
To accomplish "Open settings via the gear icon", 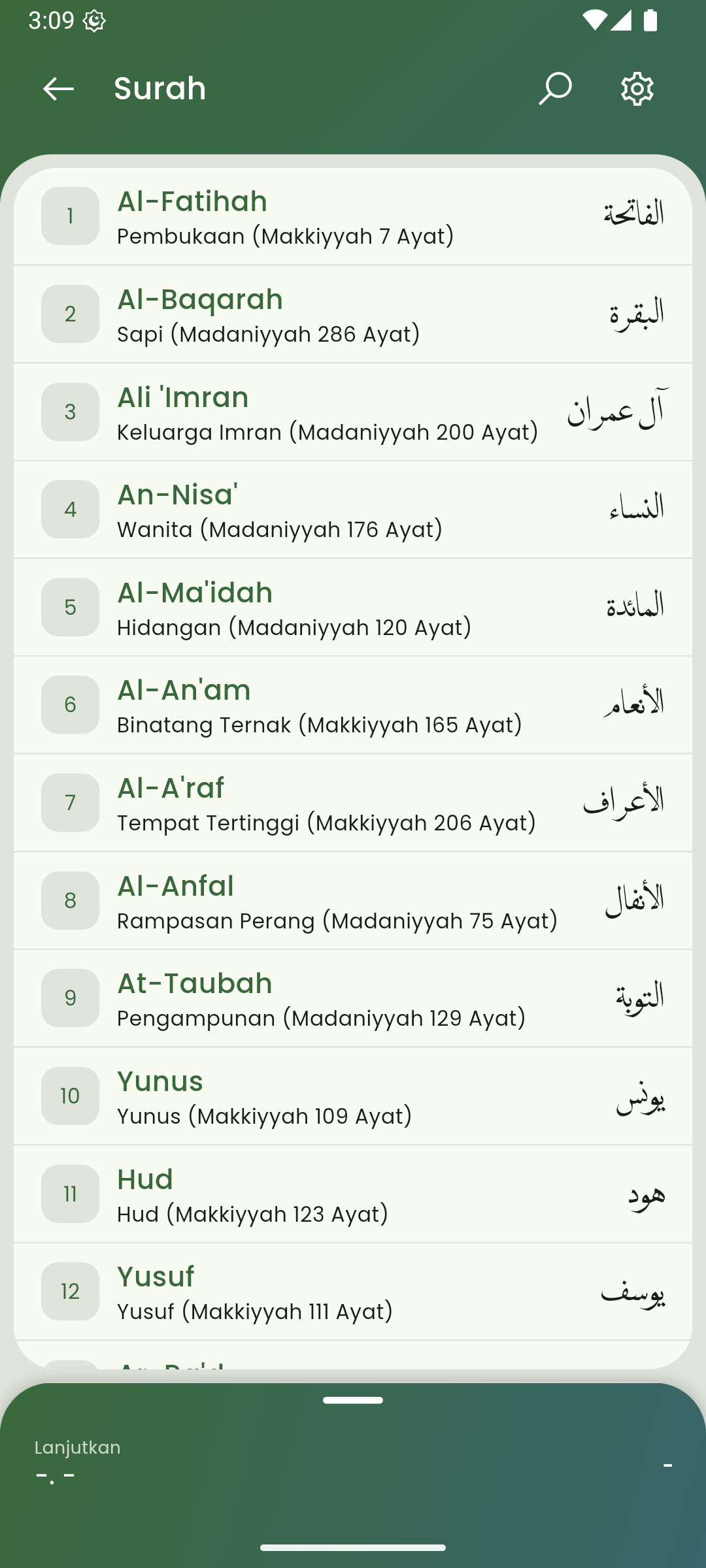I will click(637, 89).
